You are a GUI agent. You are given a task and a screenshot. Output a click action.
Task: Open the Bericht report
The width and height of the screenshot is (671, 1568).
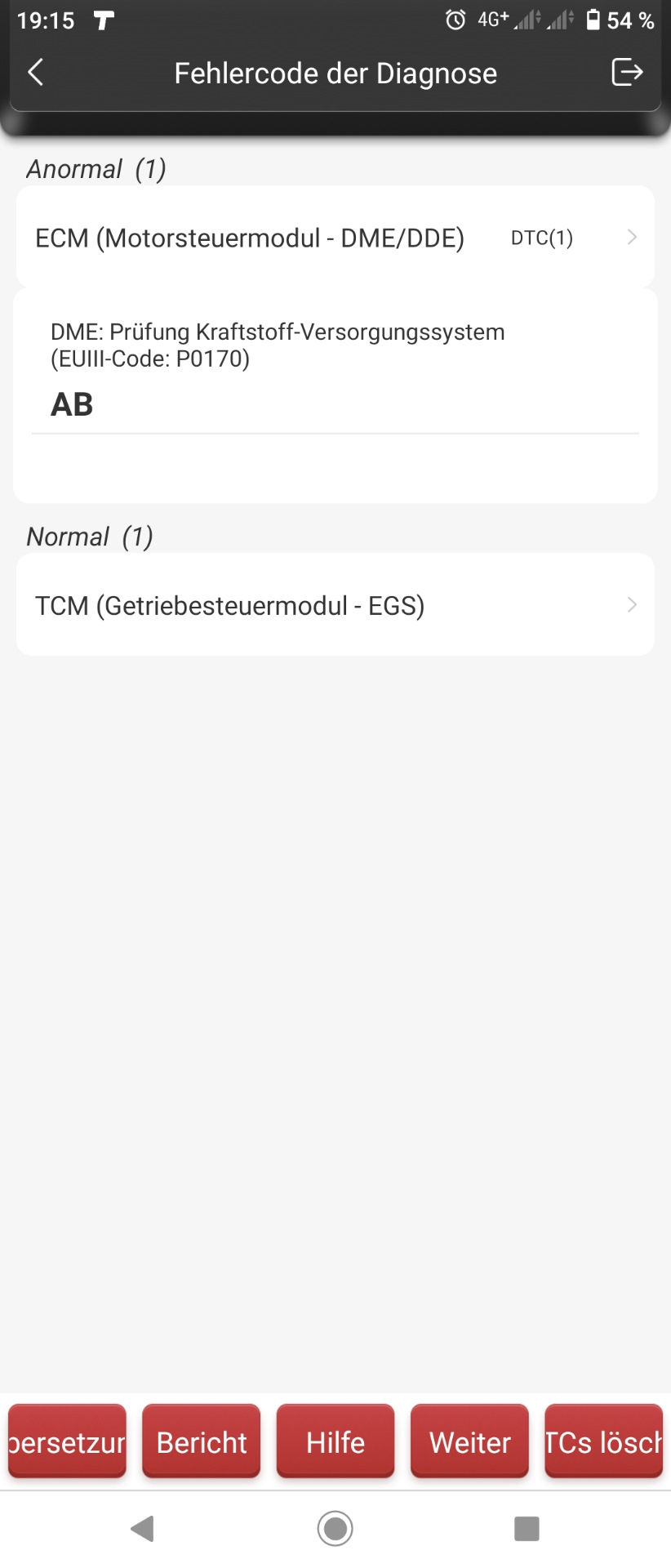coord(202,1442)
